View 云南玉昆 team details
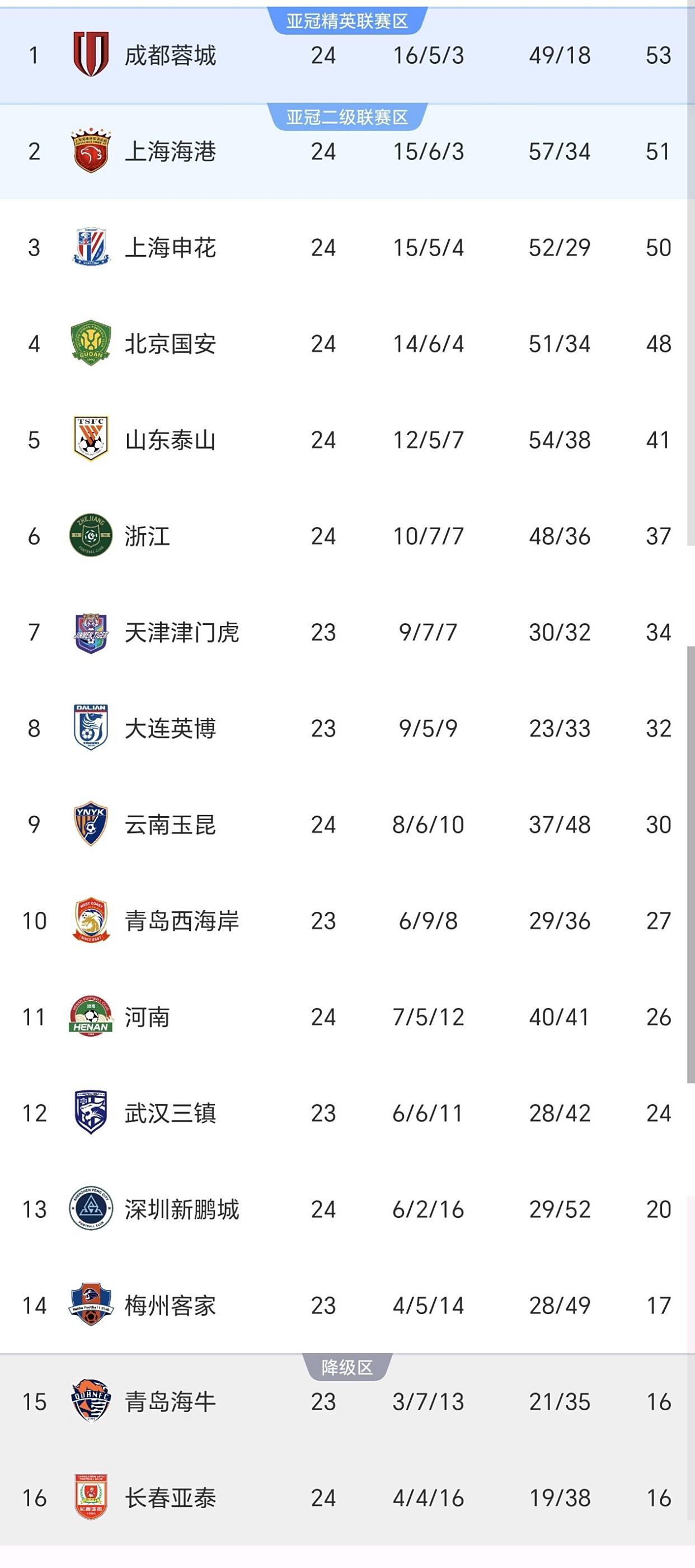Image resolution: width=695 pixels, height=1568 pixels. (x=347, y=825)
